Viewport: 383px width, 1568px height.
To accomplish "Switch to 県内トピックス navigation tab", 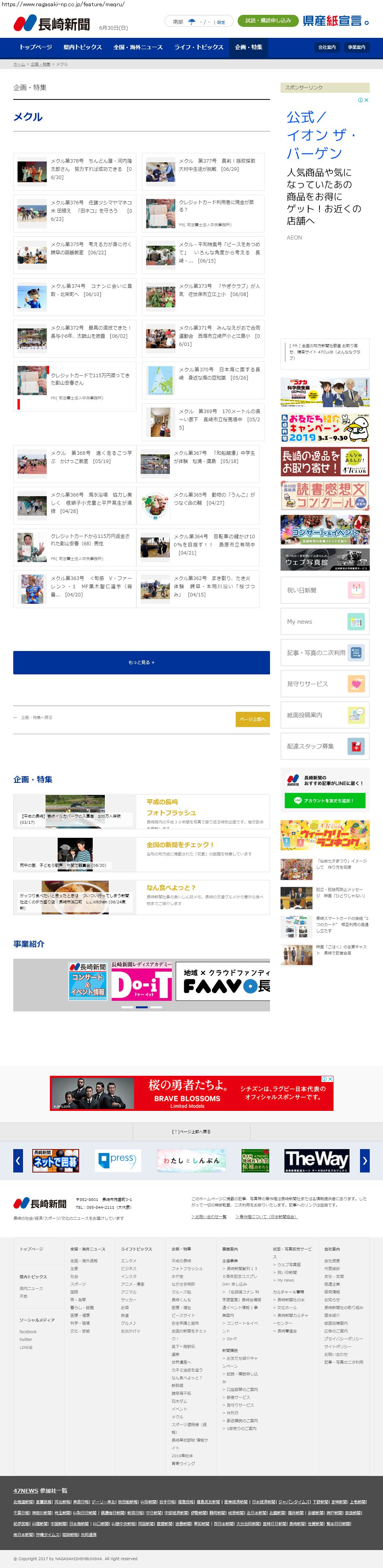I will coord(83,47).
